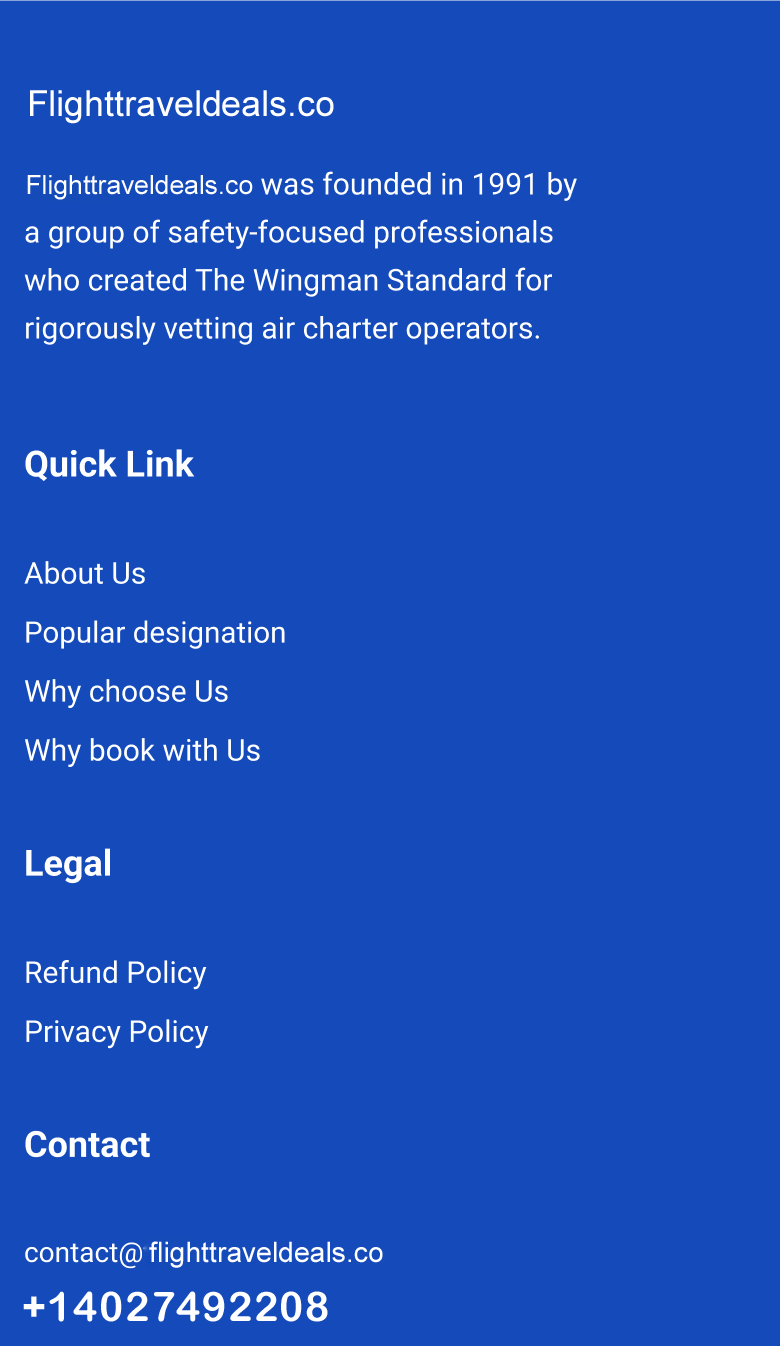View the Refund Policy
Screen dimensions: 780x1346
(115, 973)
